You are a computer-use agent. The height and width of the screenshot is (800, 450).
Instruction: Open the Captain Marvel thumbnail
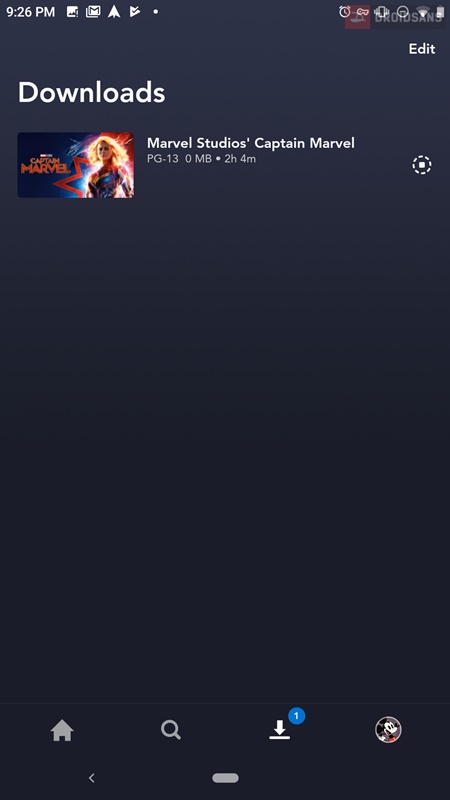pyautogui.click(x=76, y=165)
